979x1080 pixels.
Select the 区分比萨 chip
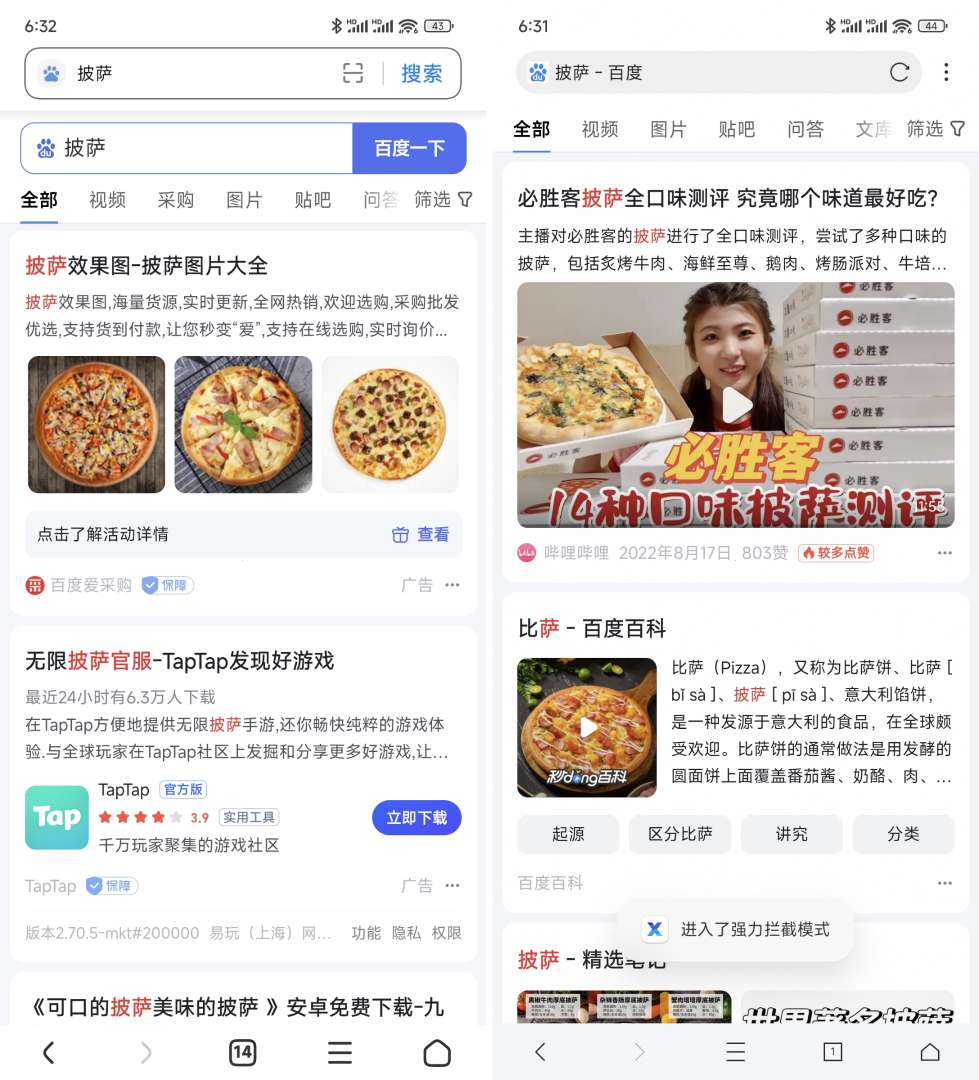point(680,834)
